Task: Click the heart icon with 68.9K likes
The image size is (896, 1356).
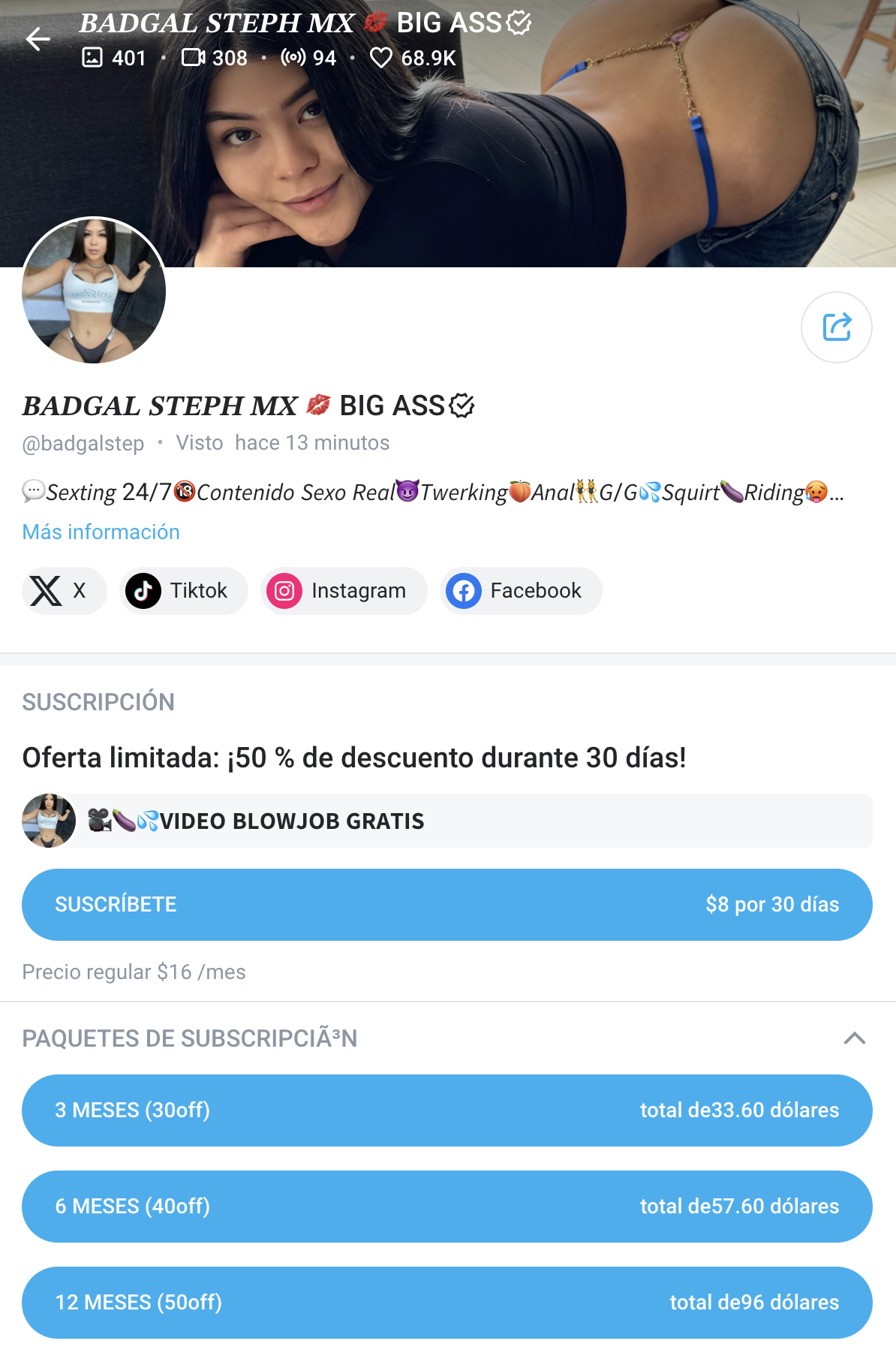Action: pyautogui.click(x=381, y=58)
